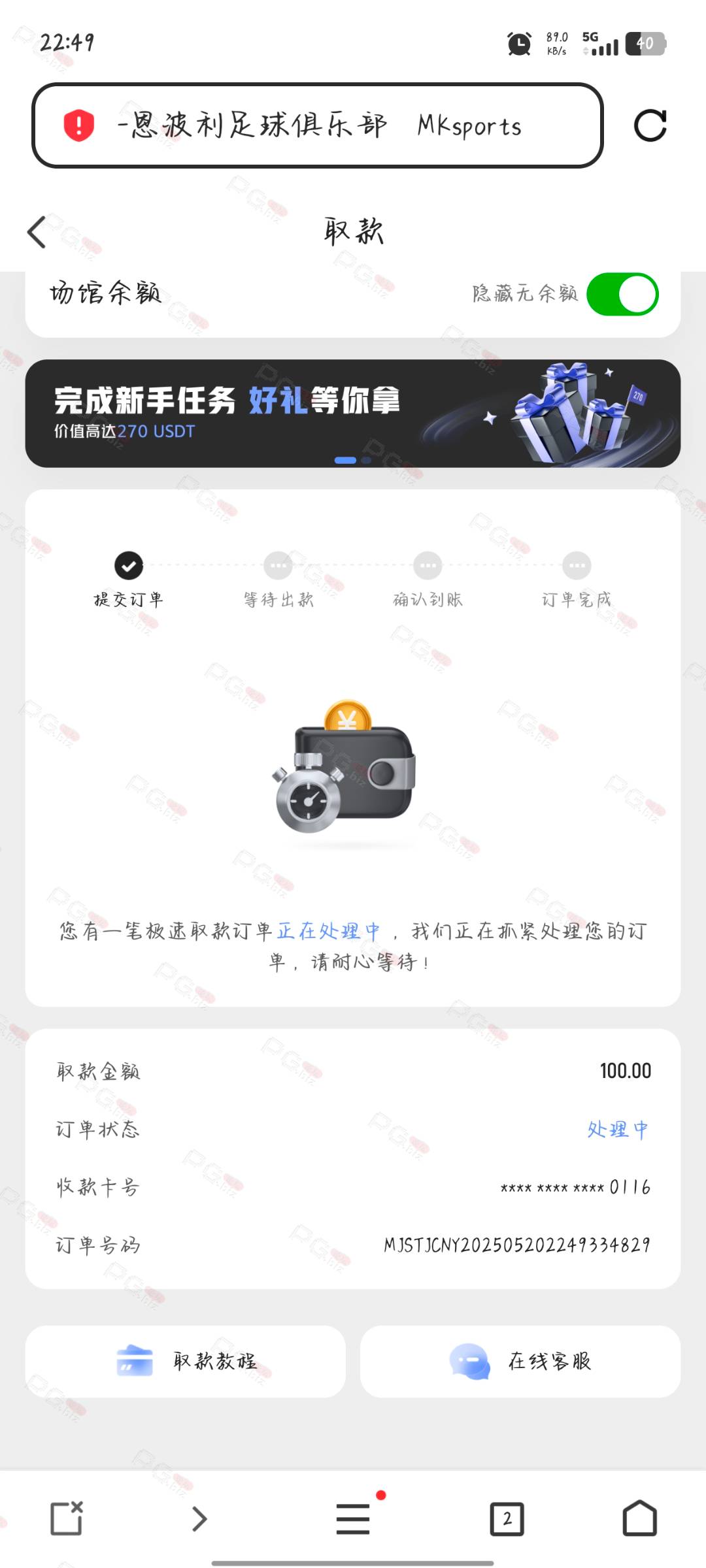This screenshot has height=1568, width=706.
Task: Open 取款教程 tutorial
Action: (186, 1362)
